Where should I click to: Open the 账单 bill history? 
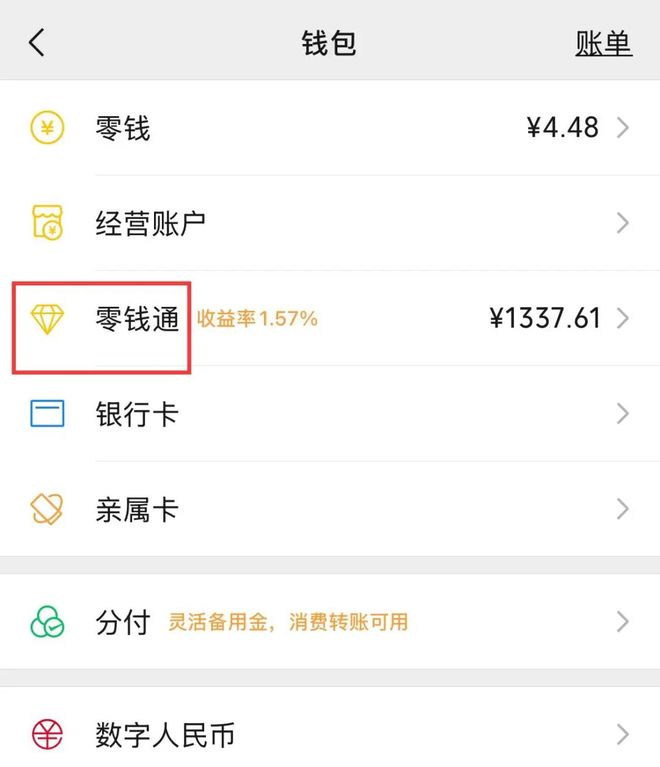[x=603, y=43]
